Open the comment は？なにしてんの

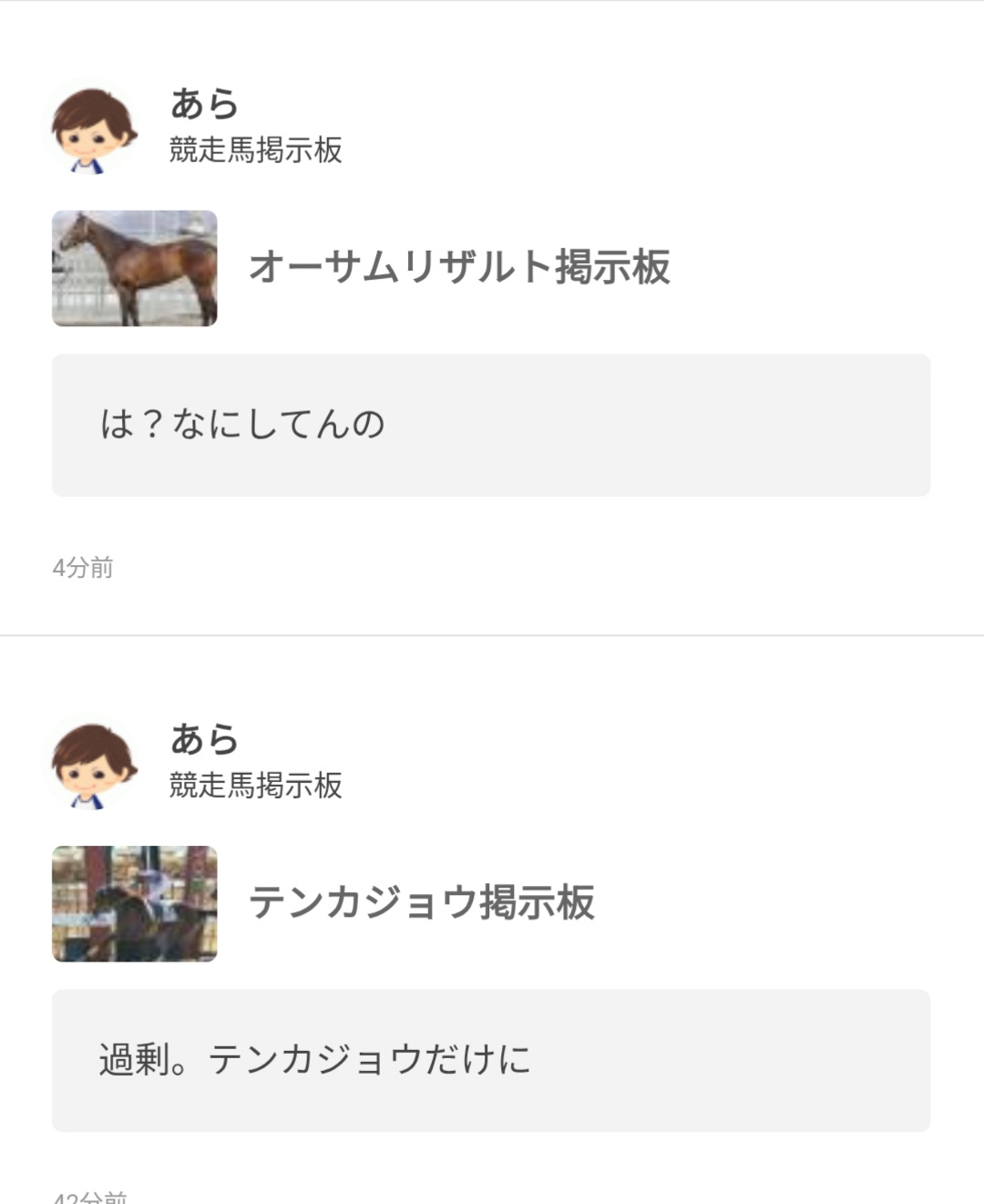tap(490, 425)
